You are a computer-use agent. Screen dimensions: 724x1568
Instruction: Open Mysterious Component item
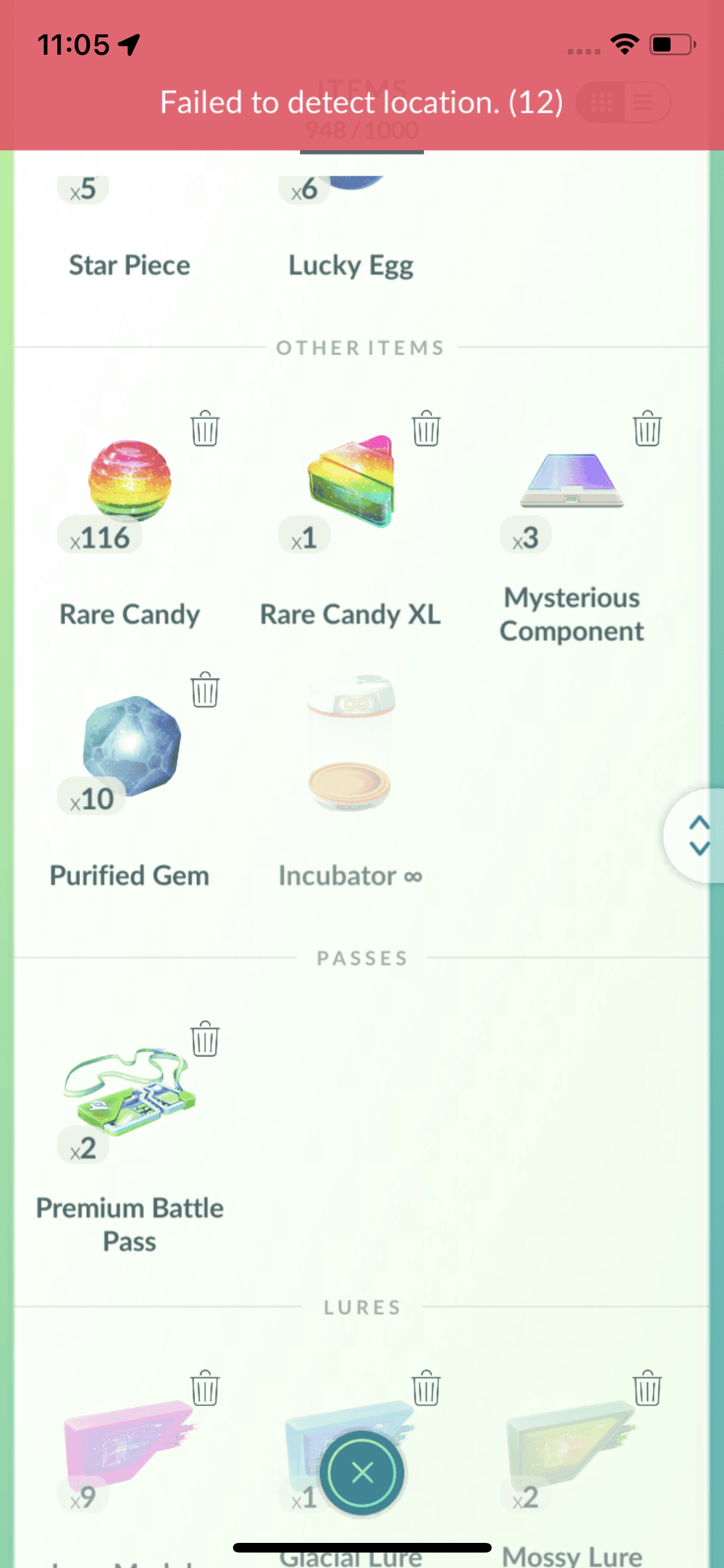coord(571,481)
